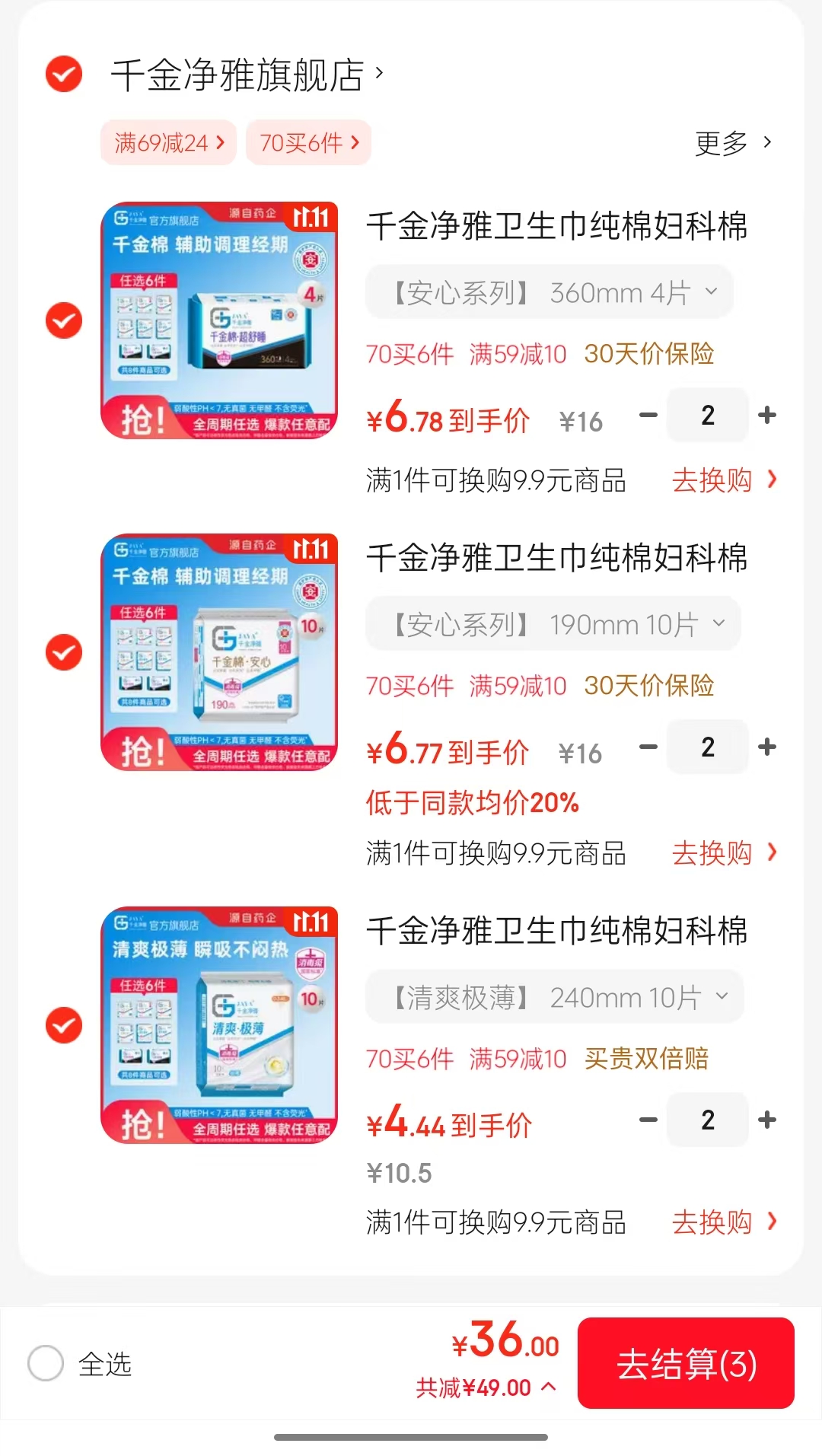Expand the 360mm 4片 spec dropdown
Screen dimensions: 822x1456
pos(550,292)
